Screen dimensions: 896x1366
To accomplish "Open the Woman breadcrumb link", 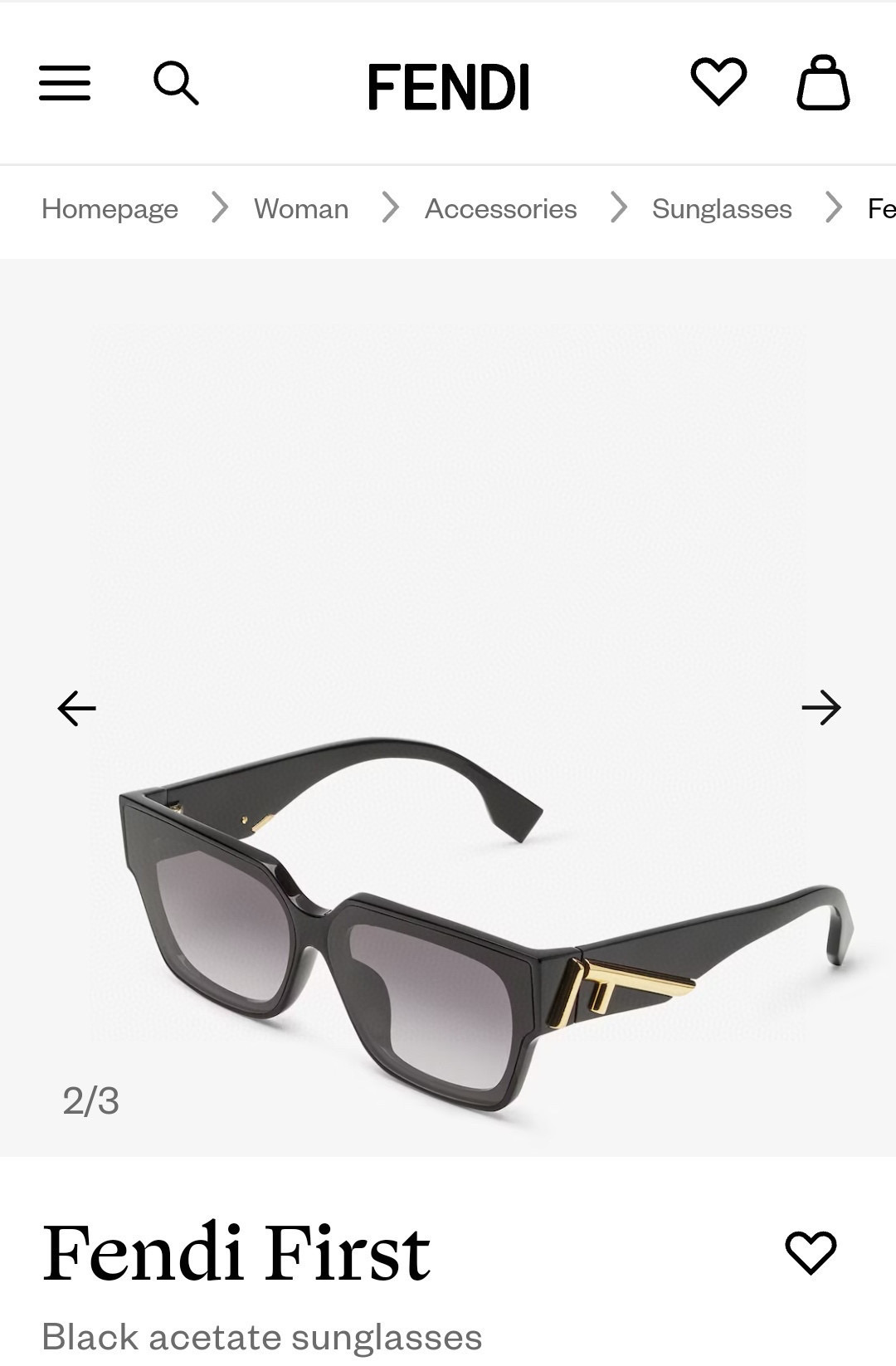I will [301, 208].
